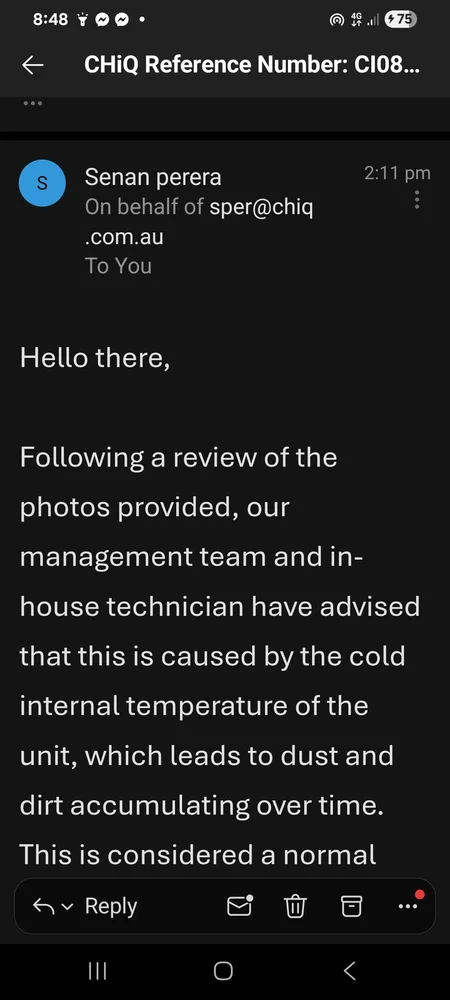The height and width of the screenshot is (1000, 450).
Task: Delete this email with the trash icon
Action: 295,906
